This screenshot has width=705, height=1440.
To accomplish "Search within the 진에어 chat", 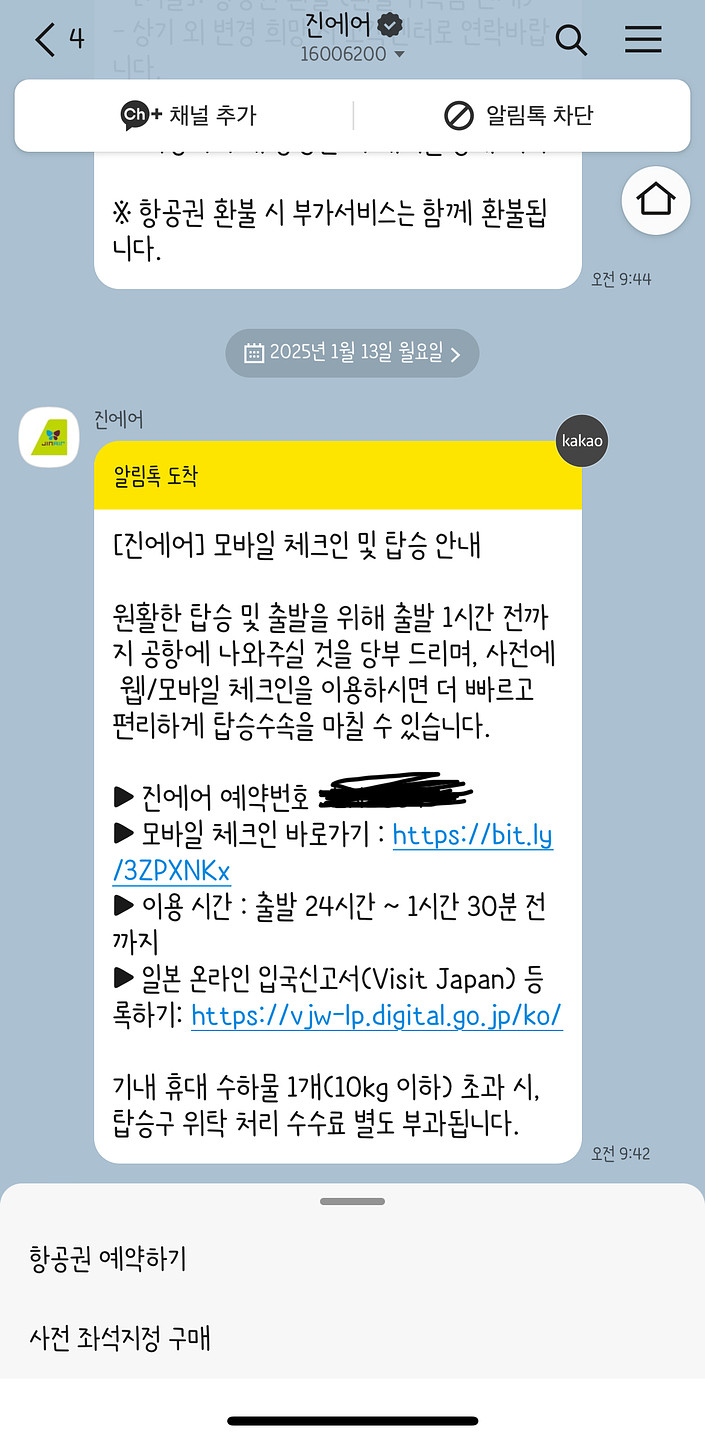I will (x=571, y=40).
